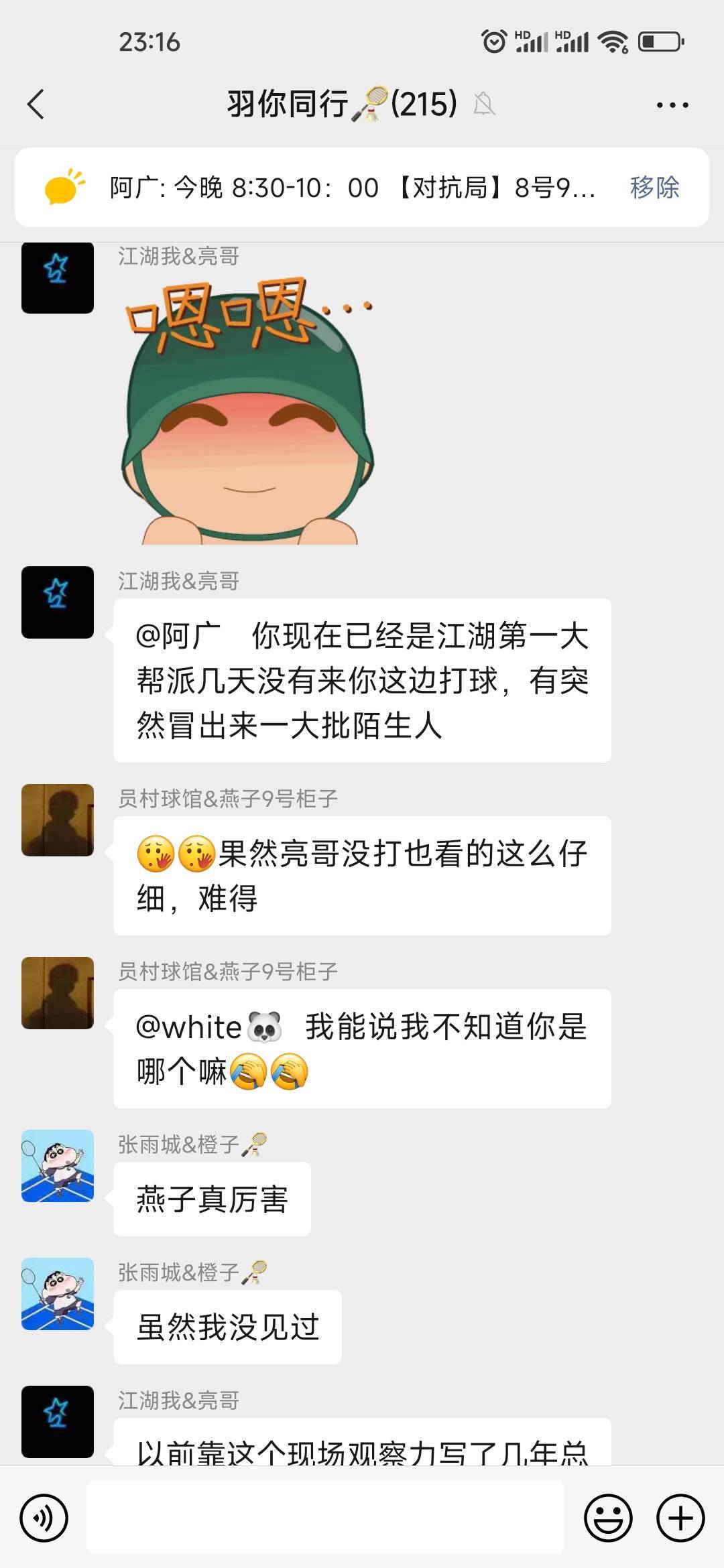This screenshot has width=724, height=1568.
Task: Remove the pinned 阿广 announcement
Action: point(654,188)
